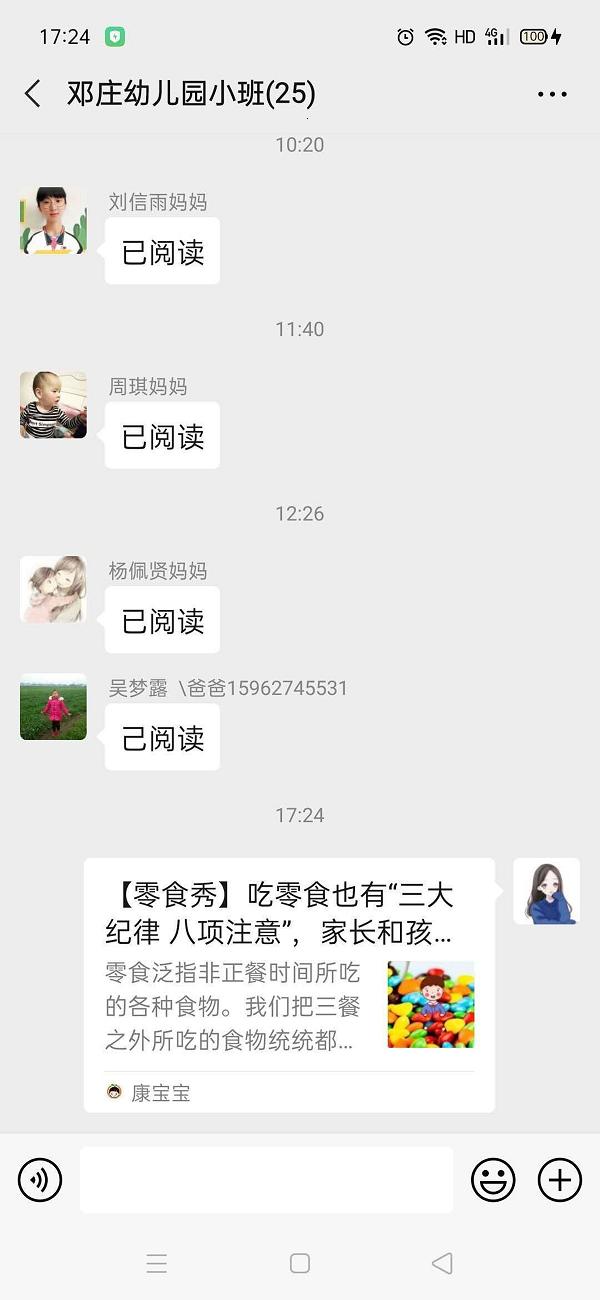Open my own avatar beside the article
This screenshot has width=600, height=1300.
[547, 891]
